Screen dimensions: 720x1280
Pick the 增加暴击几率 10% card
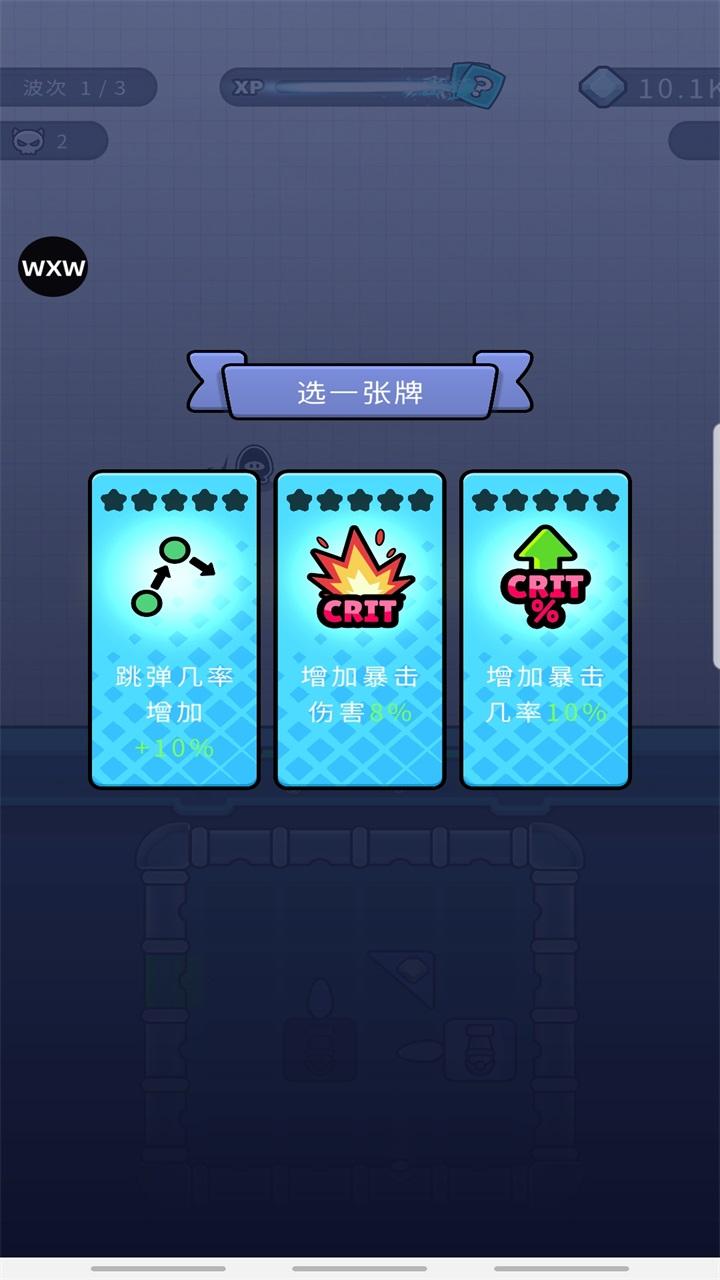point(545,630)
